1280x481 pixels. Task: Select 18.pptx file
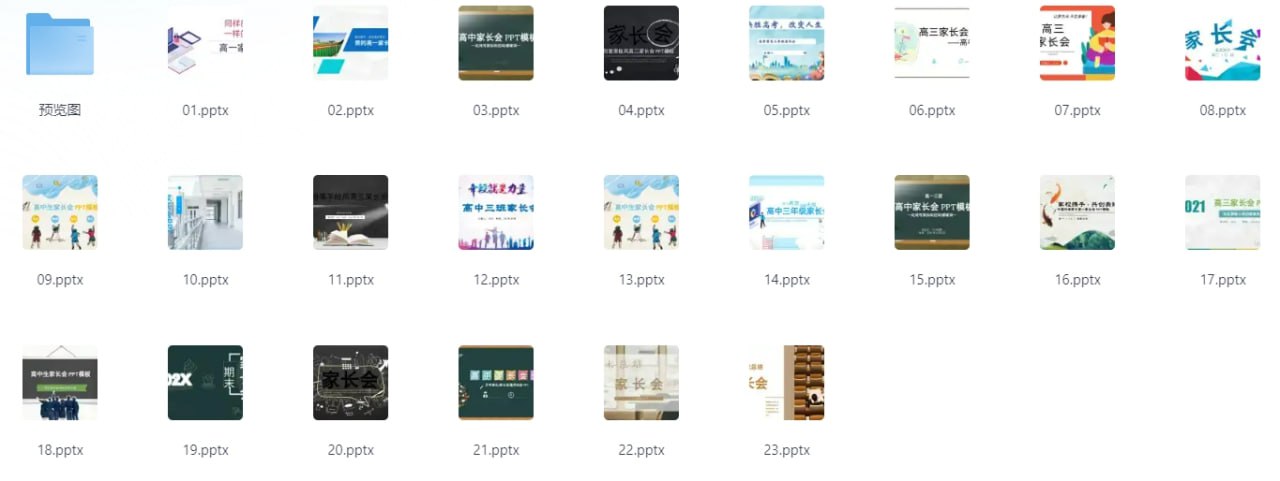point(60,383)
